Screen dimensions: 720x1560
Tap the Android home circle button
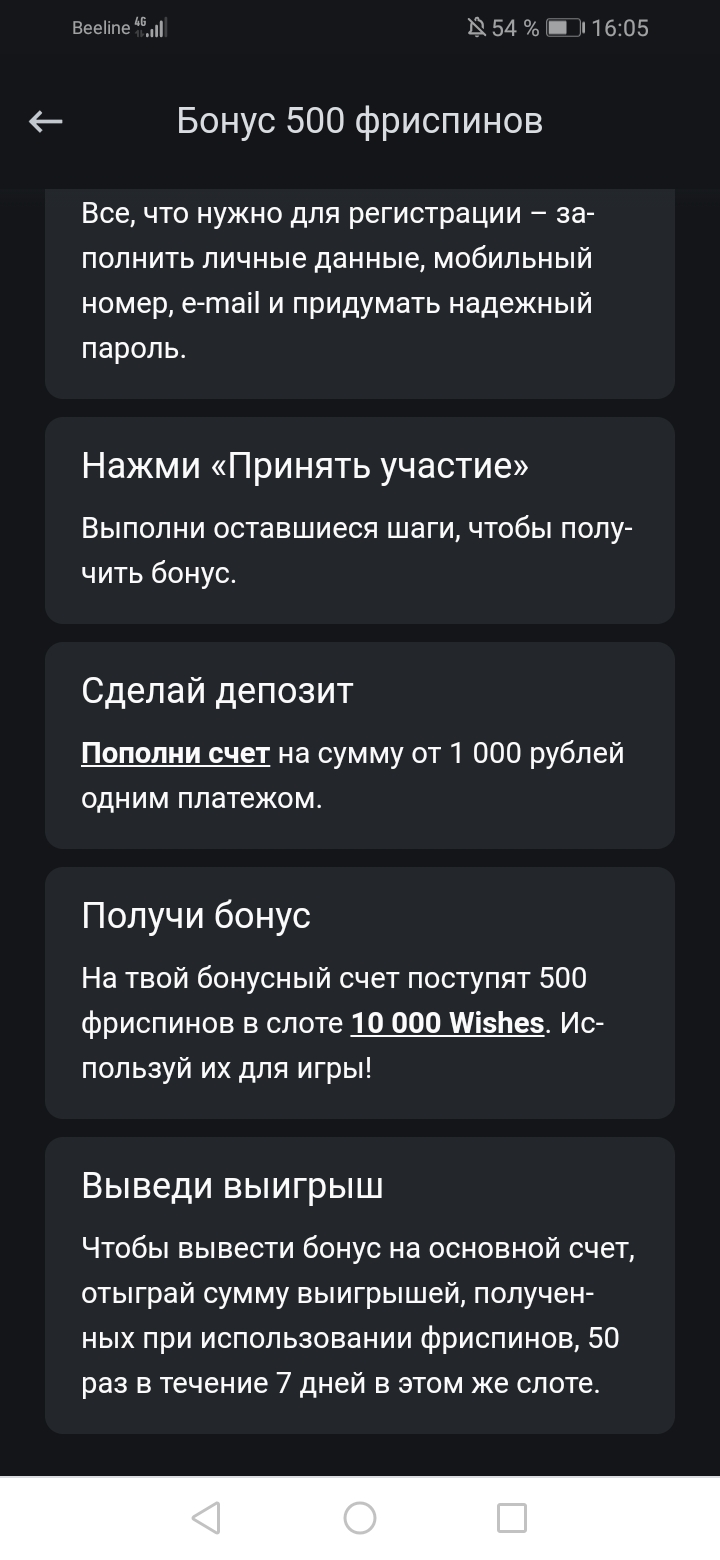coord(359,1516)
